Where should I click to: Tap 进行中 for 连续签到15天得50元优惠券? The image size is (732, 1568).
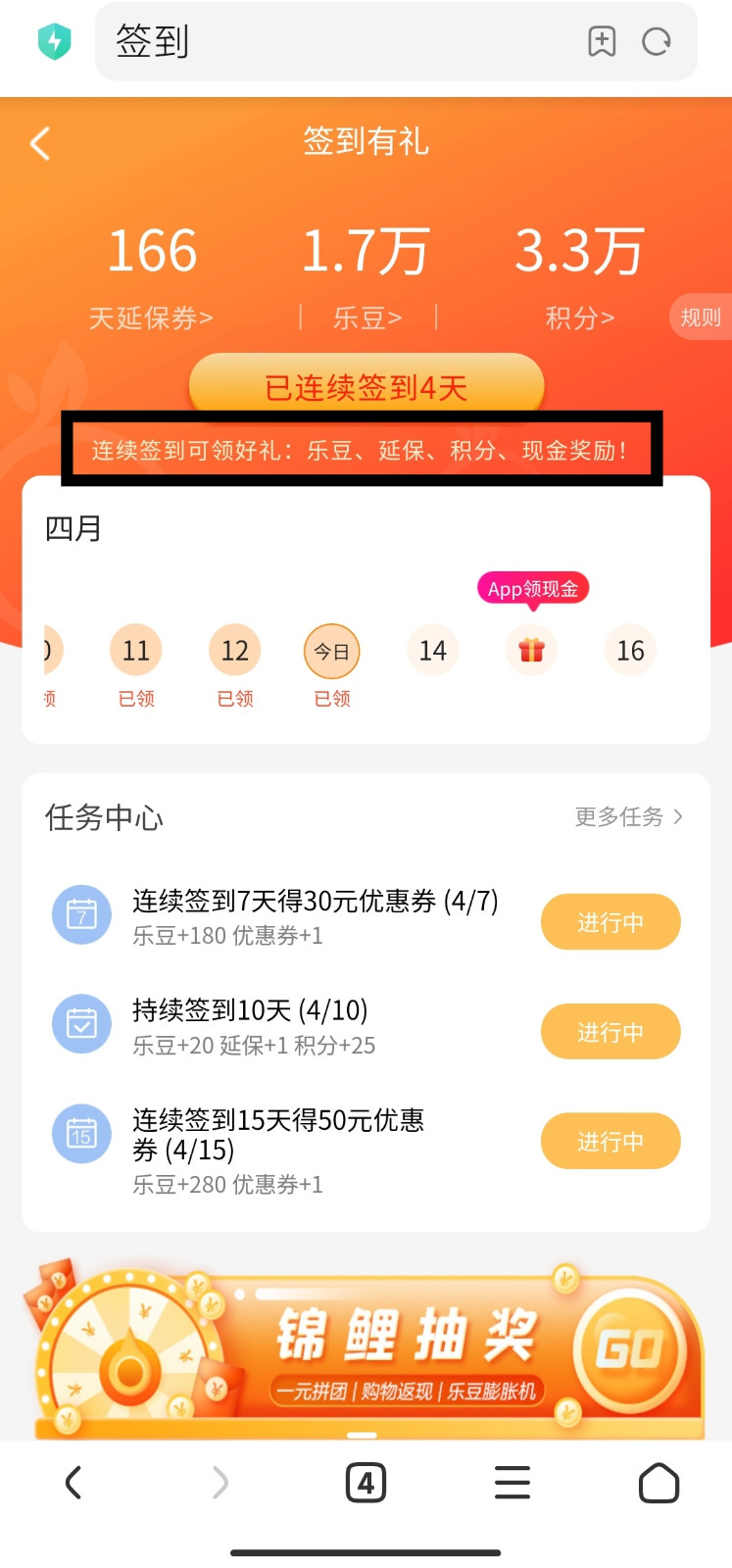[x=610, y=1142]
